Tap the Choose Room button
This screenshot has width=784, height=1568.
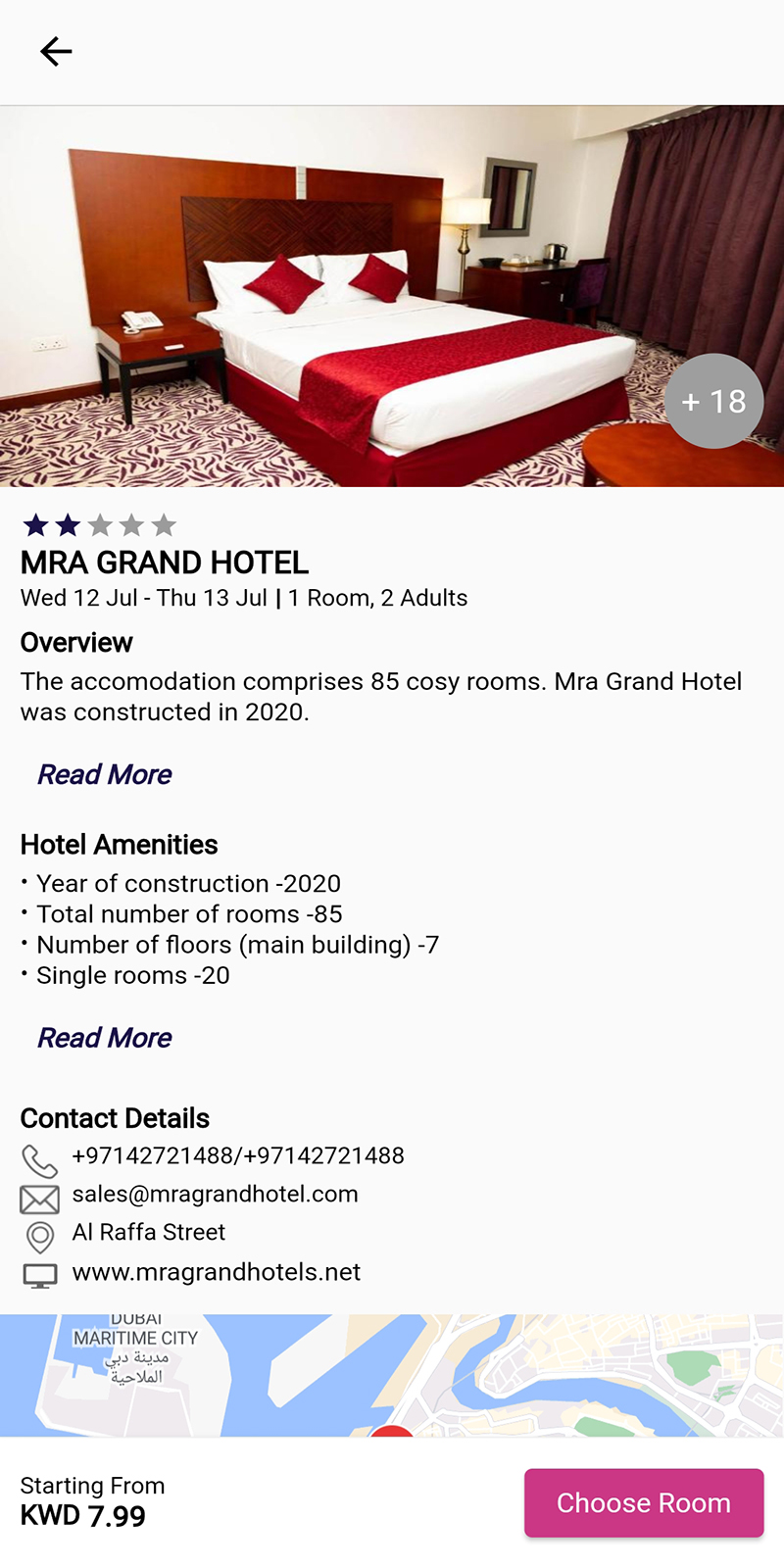pos(644,1502)
